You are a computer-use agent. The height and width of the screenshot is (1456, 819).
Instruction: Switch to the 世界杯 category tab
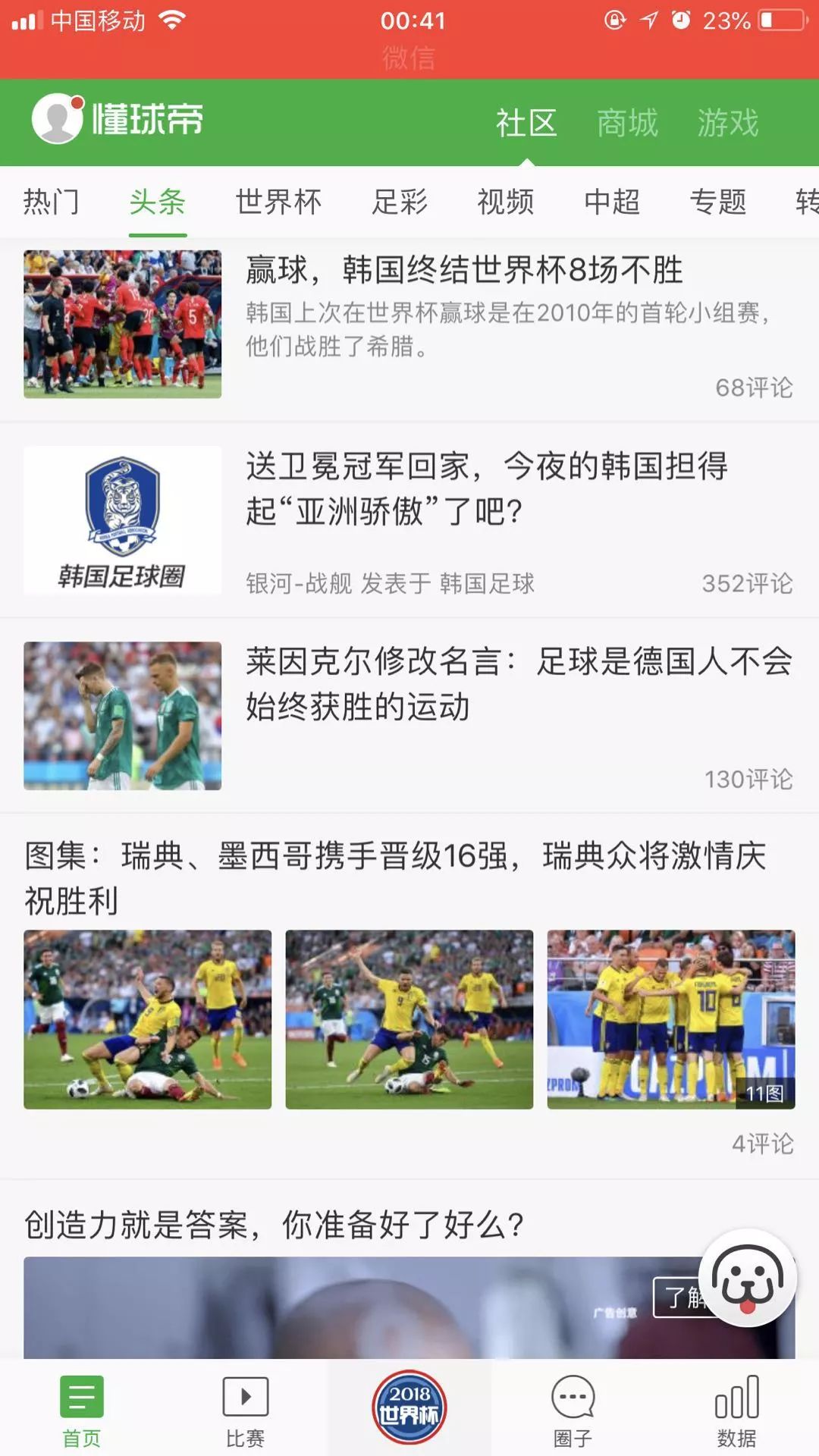pyautogui.click(x=278, y=202)
